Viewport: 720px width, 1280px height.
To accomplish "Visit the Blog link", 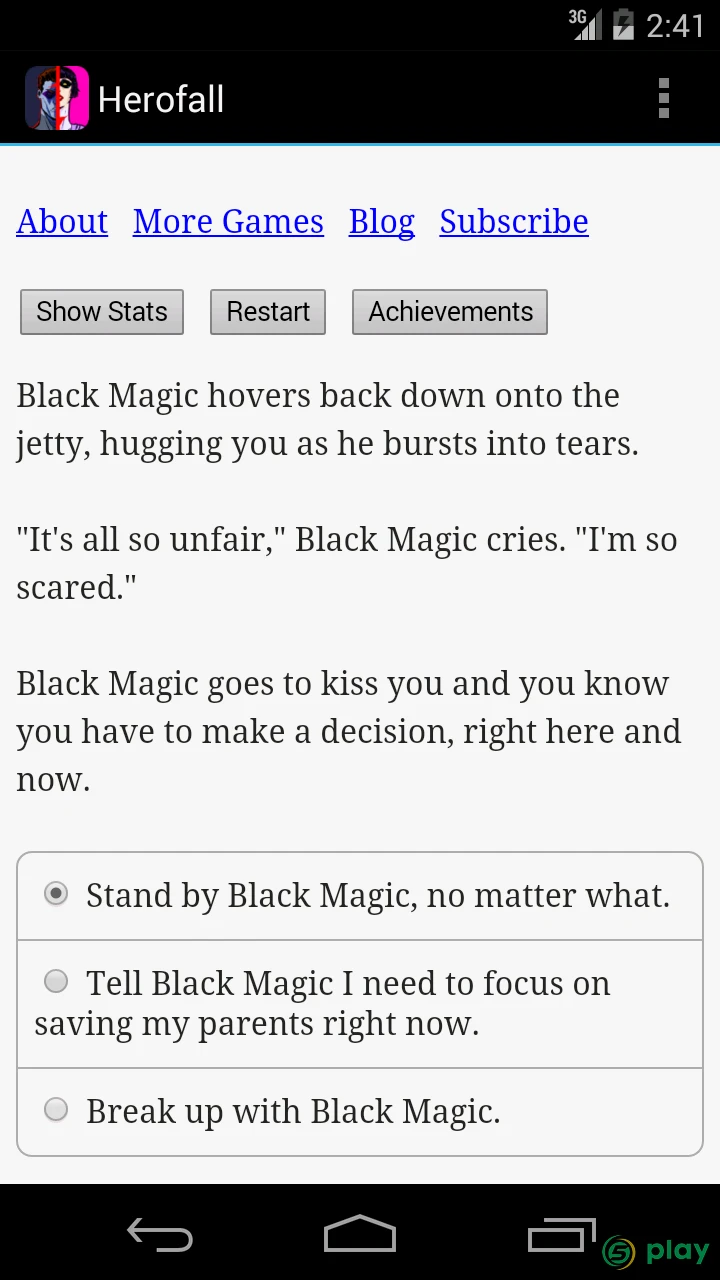I will (x=381, y=221).
